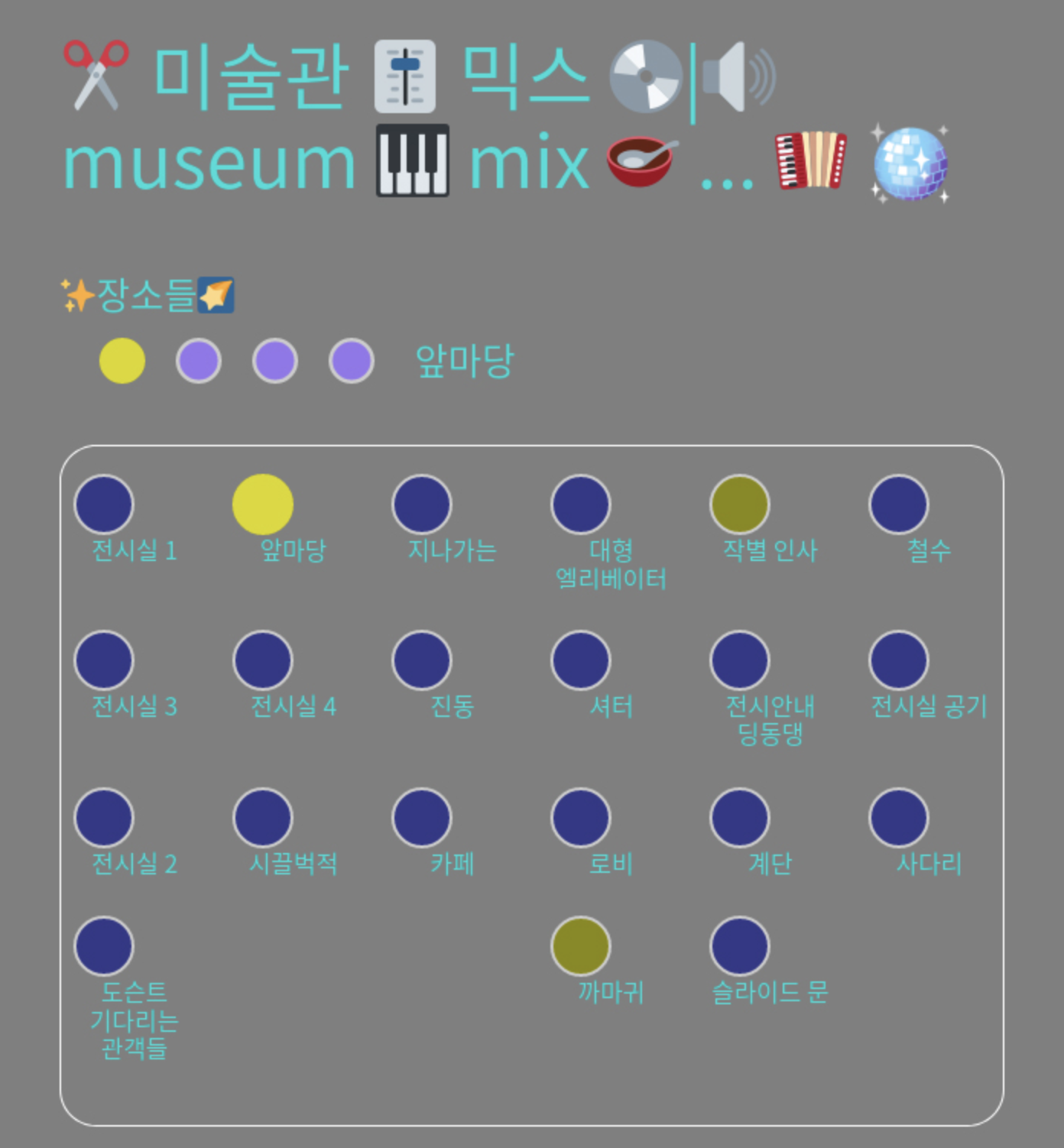Enable the 진동 sound circle
The image size is (1064, 1148).
pos(422,660)
